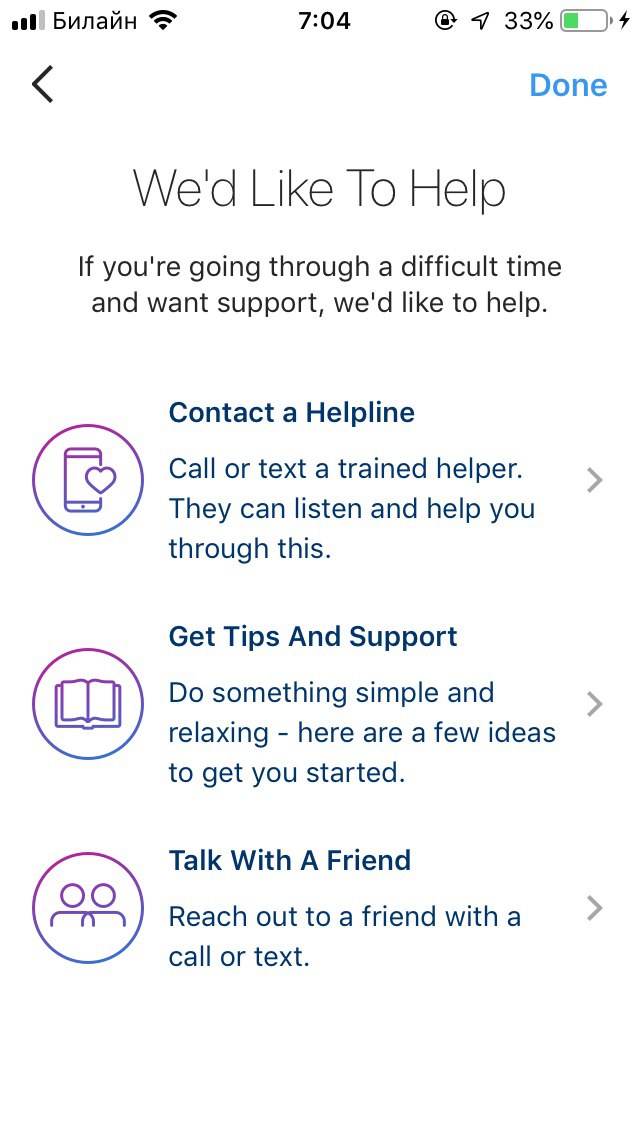The image size is (640, 1136).
Task: Open the Contact a Helpline option
Action: pos(320,481)
